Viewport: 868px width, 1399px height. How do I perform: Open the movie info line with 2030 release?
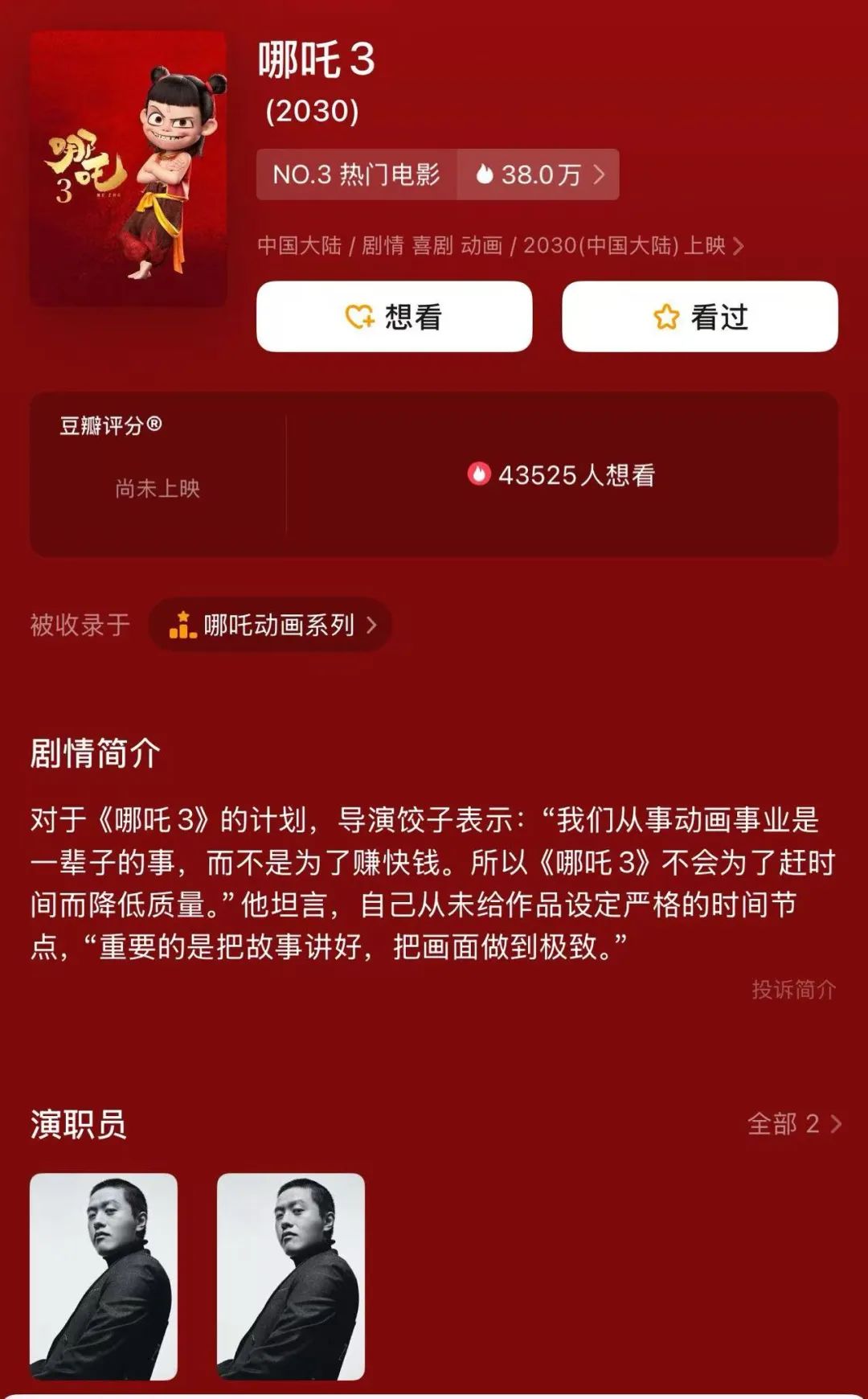500,245
